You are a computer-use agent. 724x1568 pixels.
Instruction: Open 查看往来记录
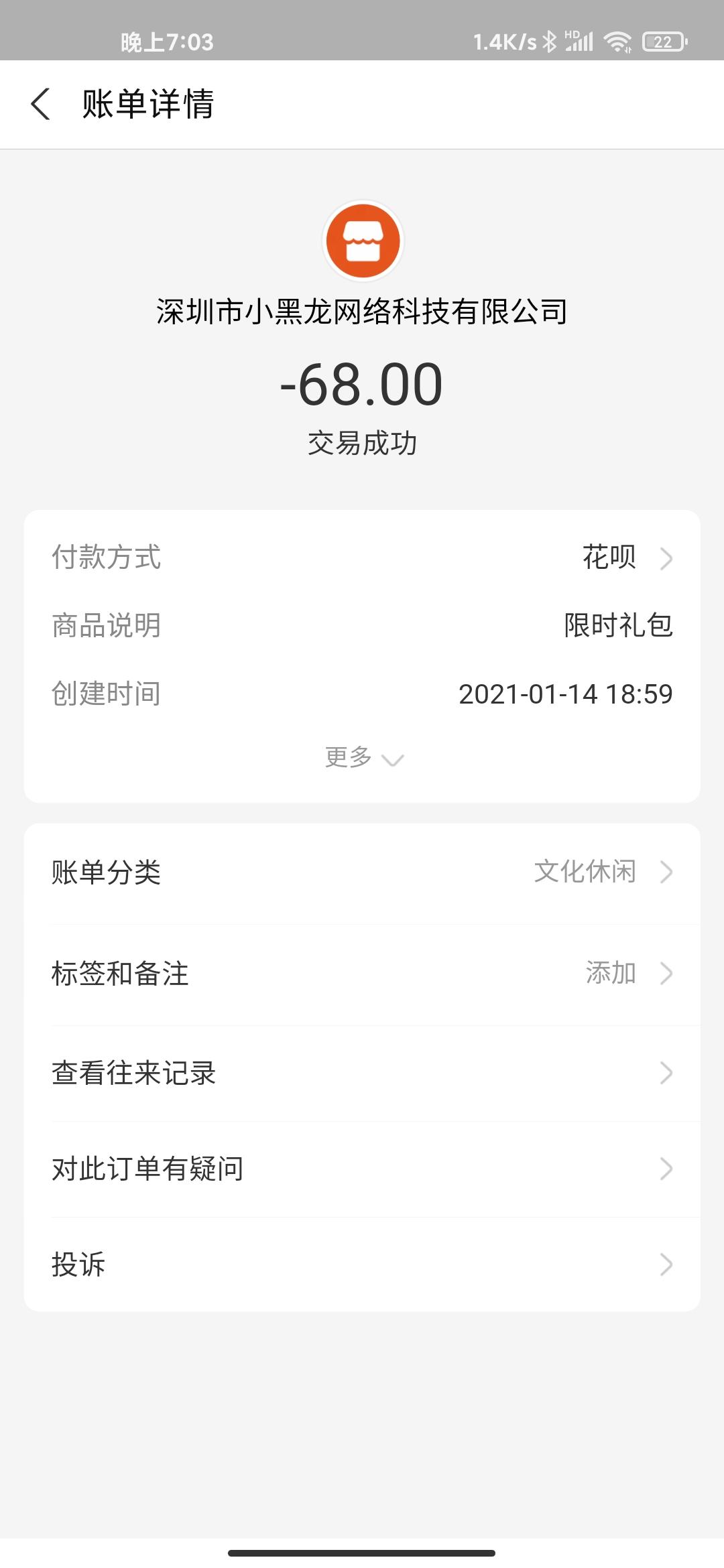(362, 1073)
